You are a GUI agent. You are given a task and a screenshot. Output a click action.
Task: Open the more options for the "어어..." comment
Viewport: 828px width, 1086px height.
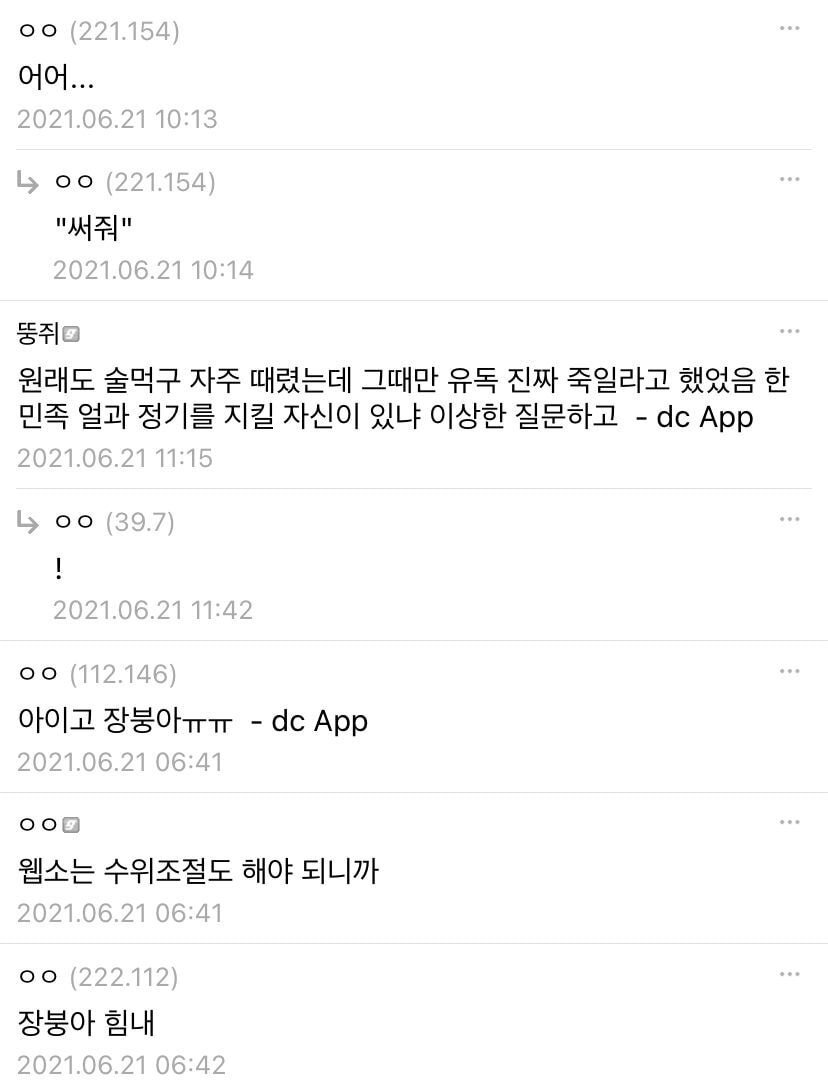[x=789, y=29]
